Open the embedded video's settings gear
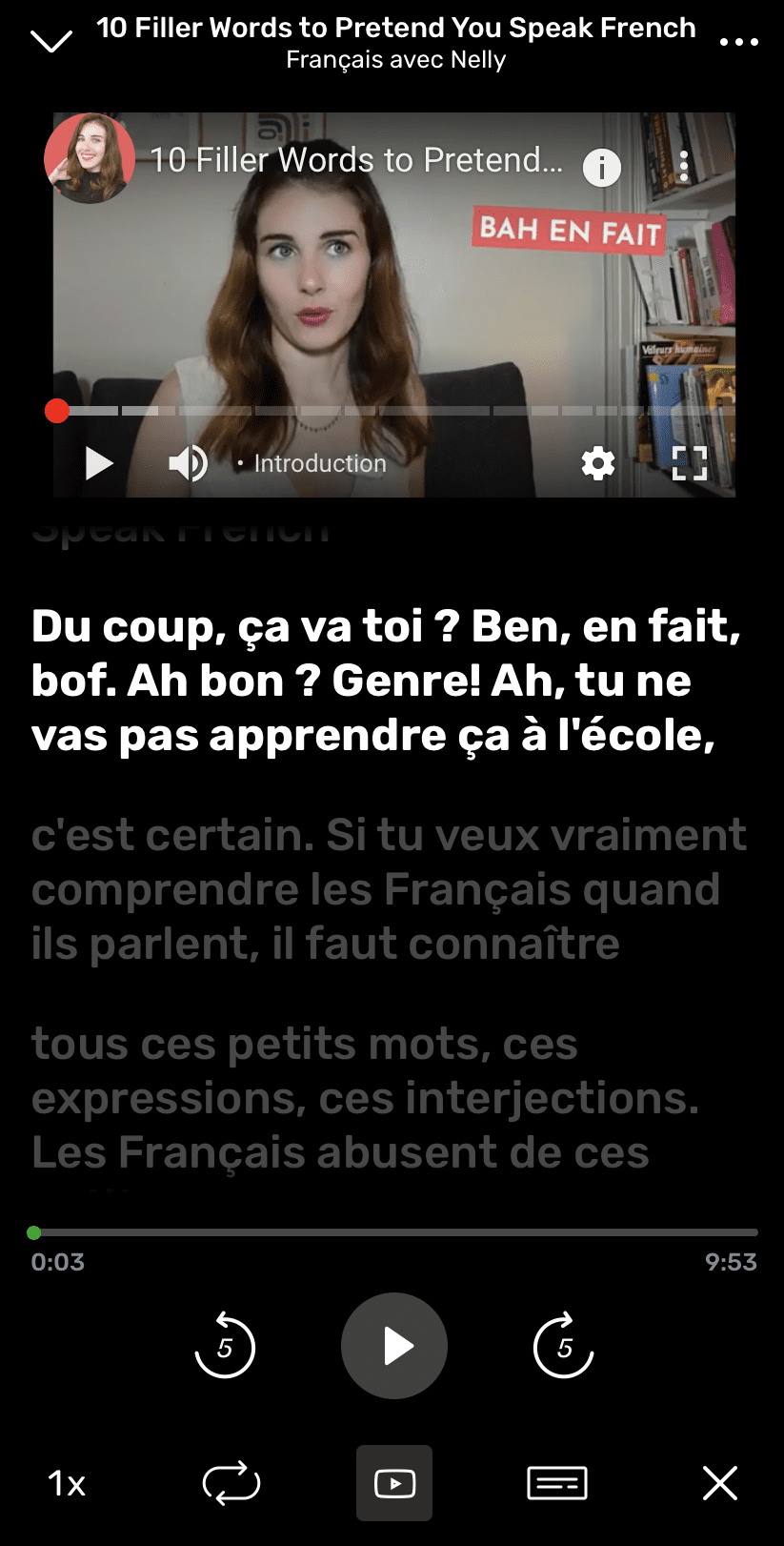Screen dimensions: 784x1546 click(x=598, y=463)
